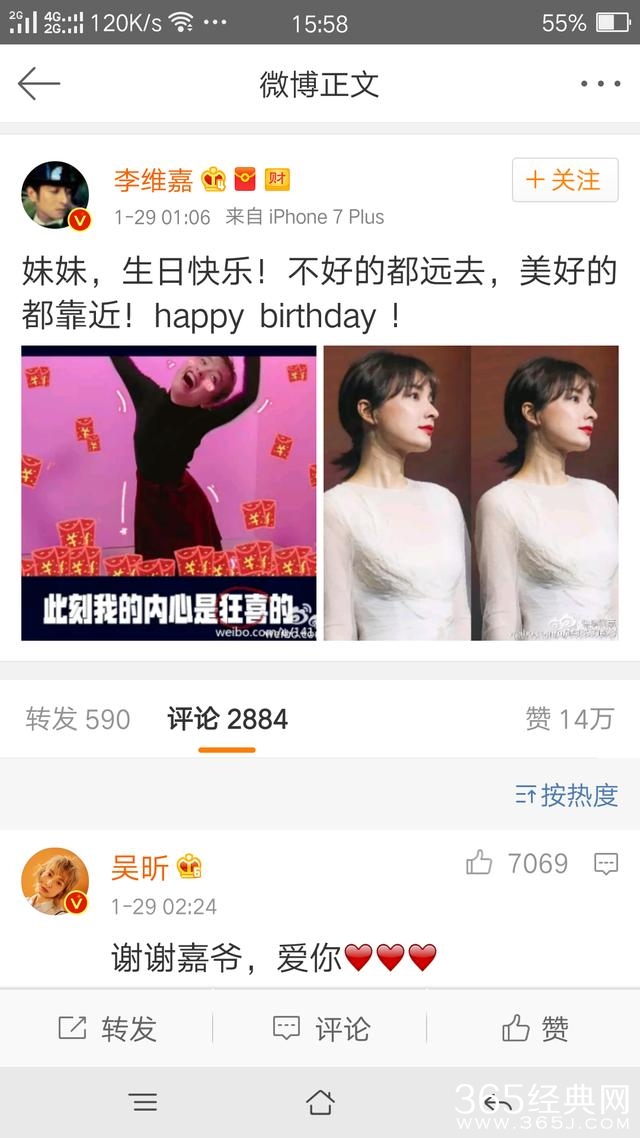
Task: Open the three-dot overflow menu
Action: (600, 84)
